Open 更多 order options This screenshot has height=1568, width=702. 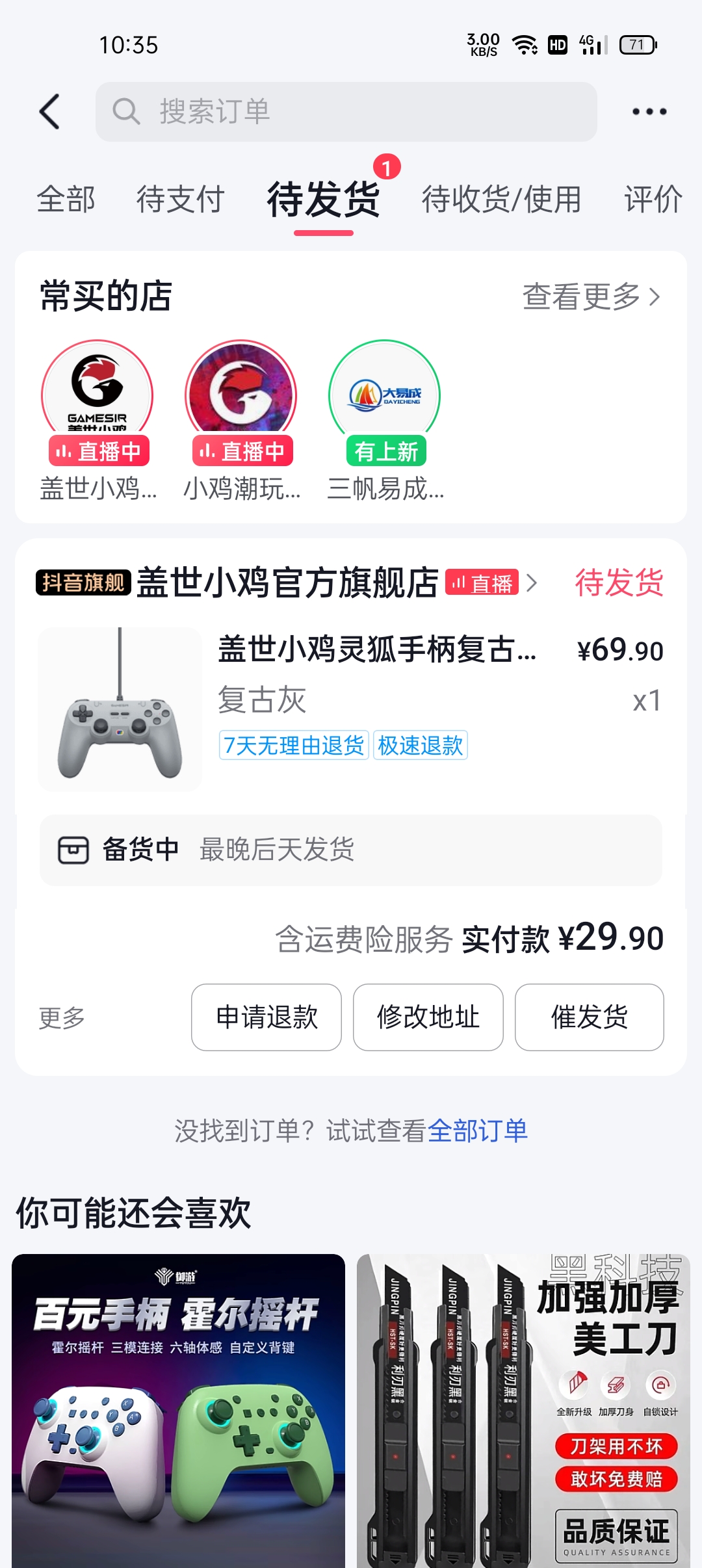(62, 1018)
